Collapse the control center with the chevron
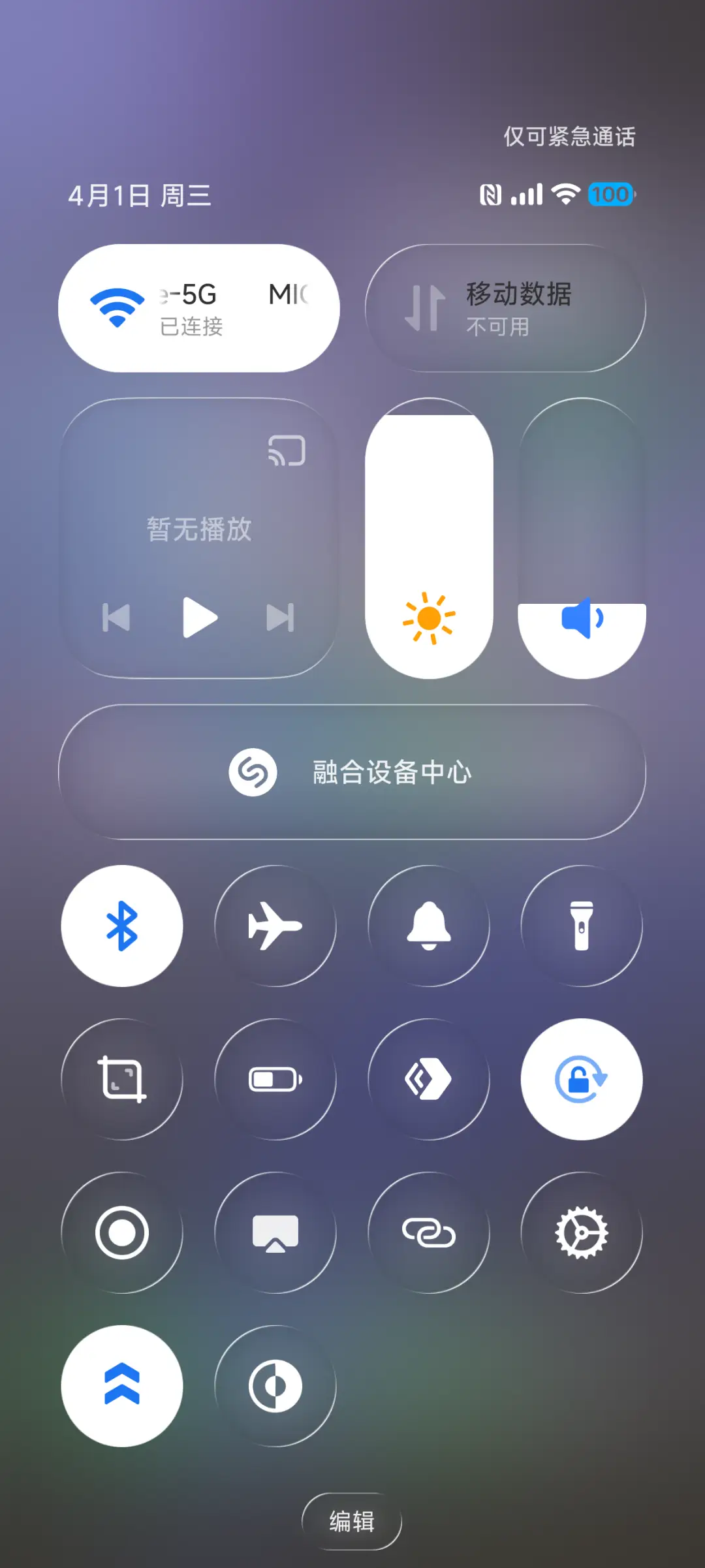The width and height of the screenshot is (705, 1568). (122, 1385)
